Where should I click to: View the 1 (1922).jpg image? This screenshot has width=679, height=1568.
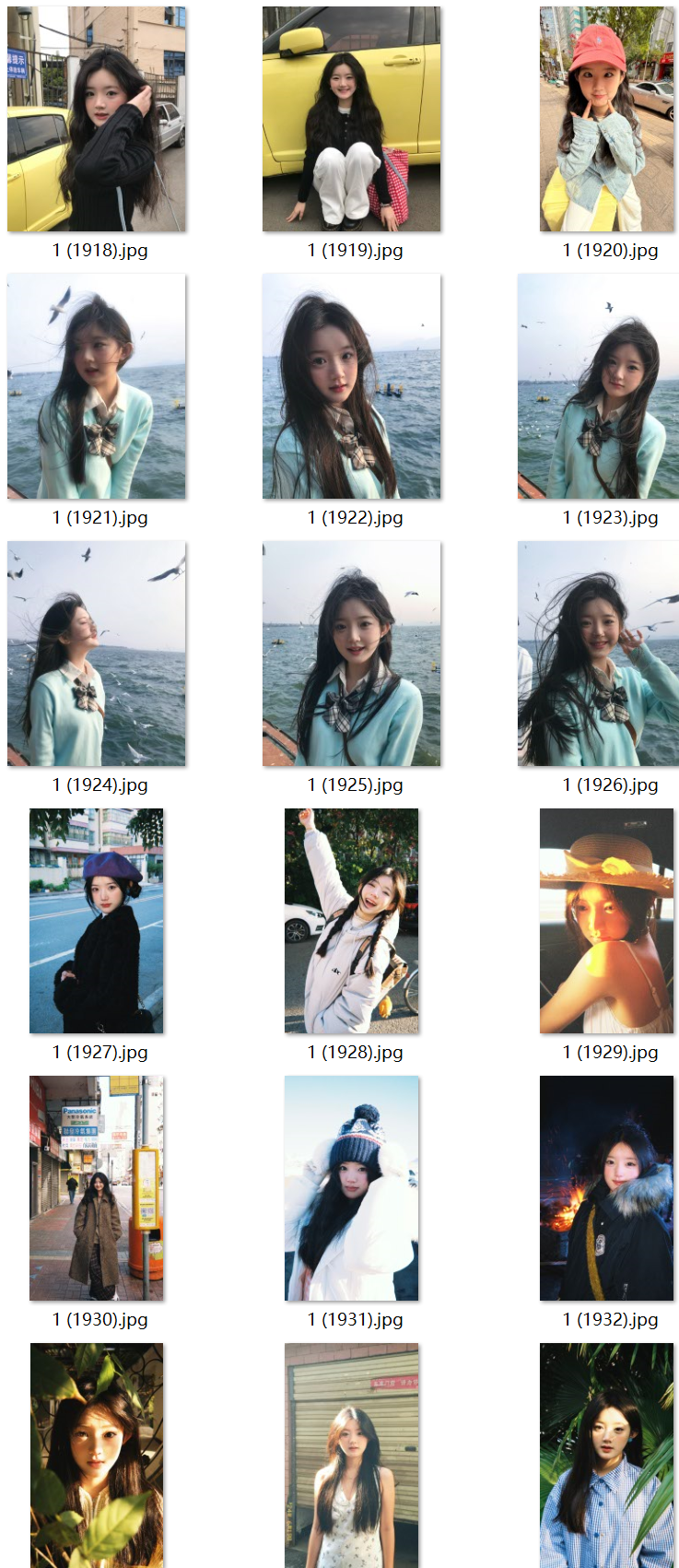pos(351,386)
